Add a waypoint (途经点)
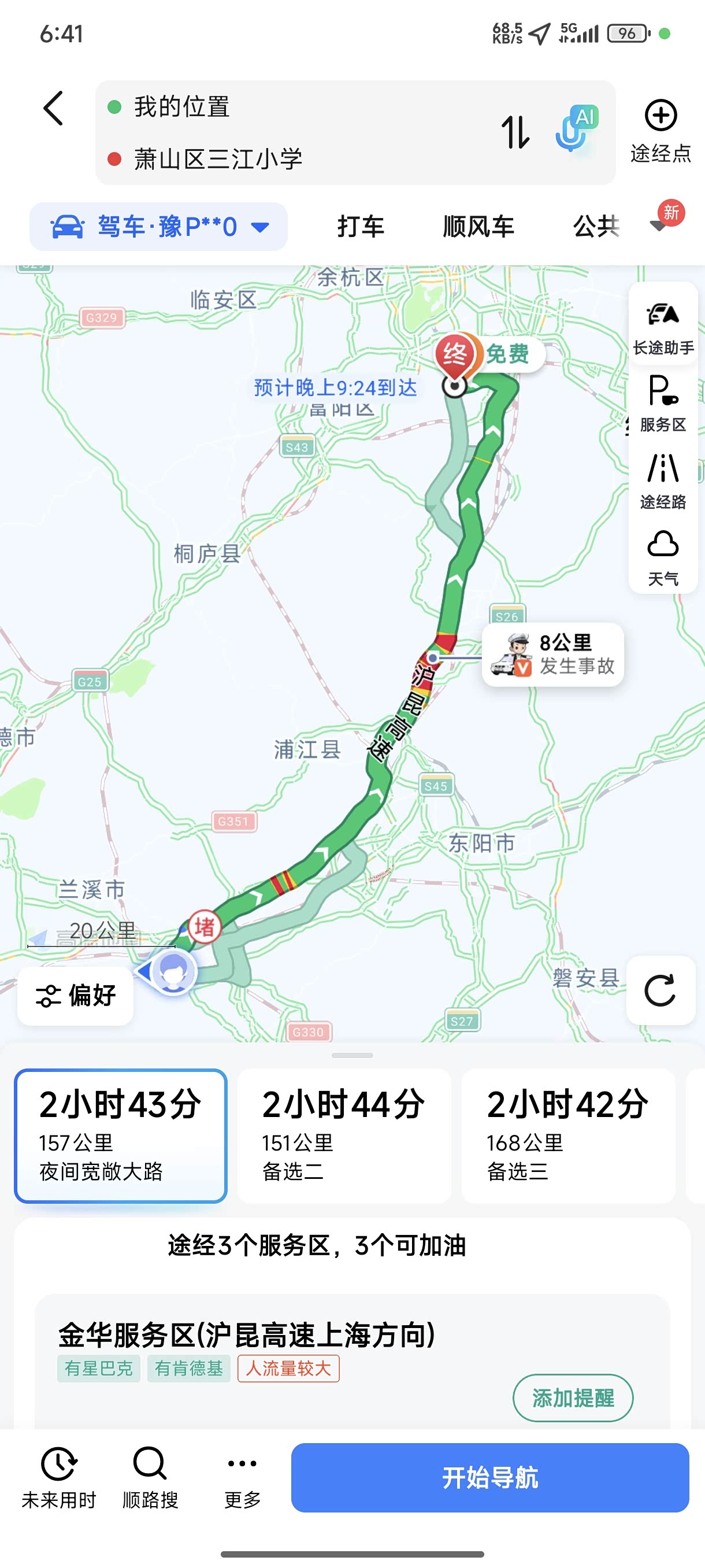The height and width of the screenshot is (1568, 705). pyautogui.click(x=661, y=131)
